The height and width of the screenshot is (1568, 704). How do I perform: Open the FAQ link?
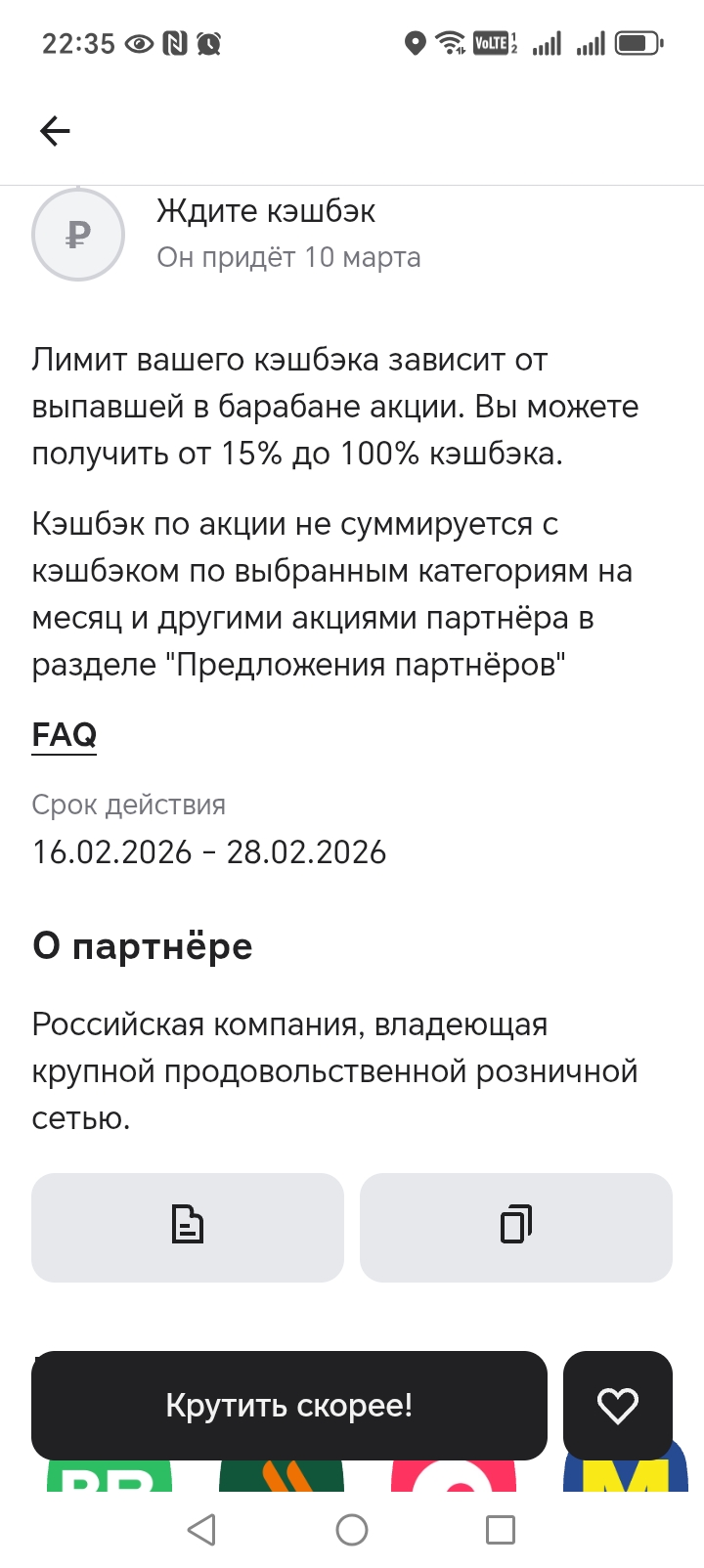pos(65,734)
